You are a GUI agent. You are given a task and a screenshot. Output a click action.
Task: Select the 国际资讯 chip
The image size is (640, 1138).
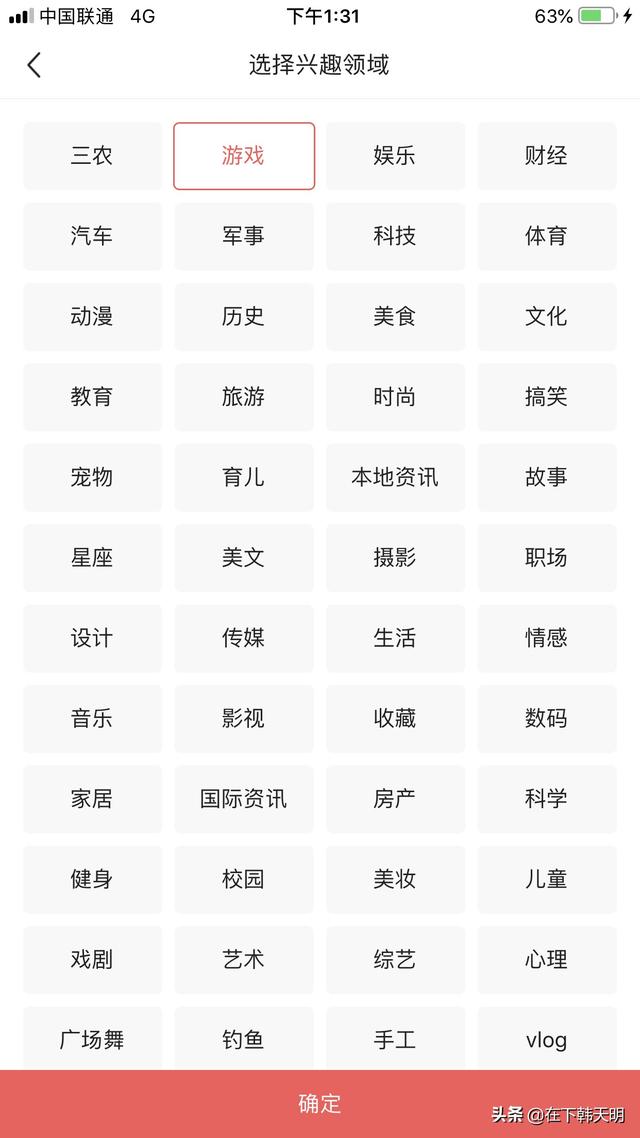click(244, 799)
